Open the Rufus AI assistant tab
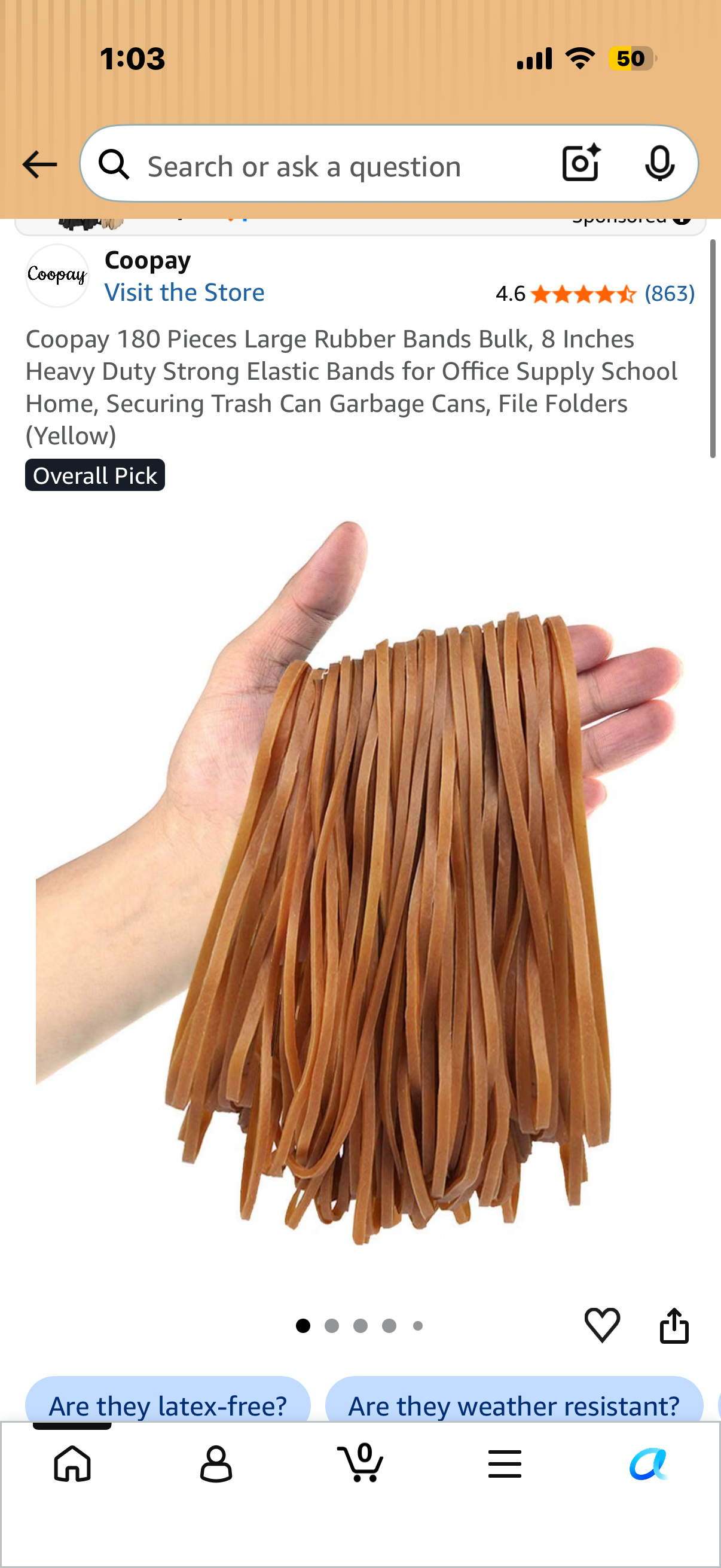The width and height of the screenshot is (721, 1568). [x=649, y=1464]
